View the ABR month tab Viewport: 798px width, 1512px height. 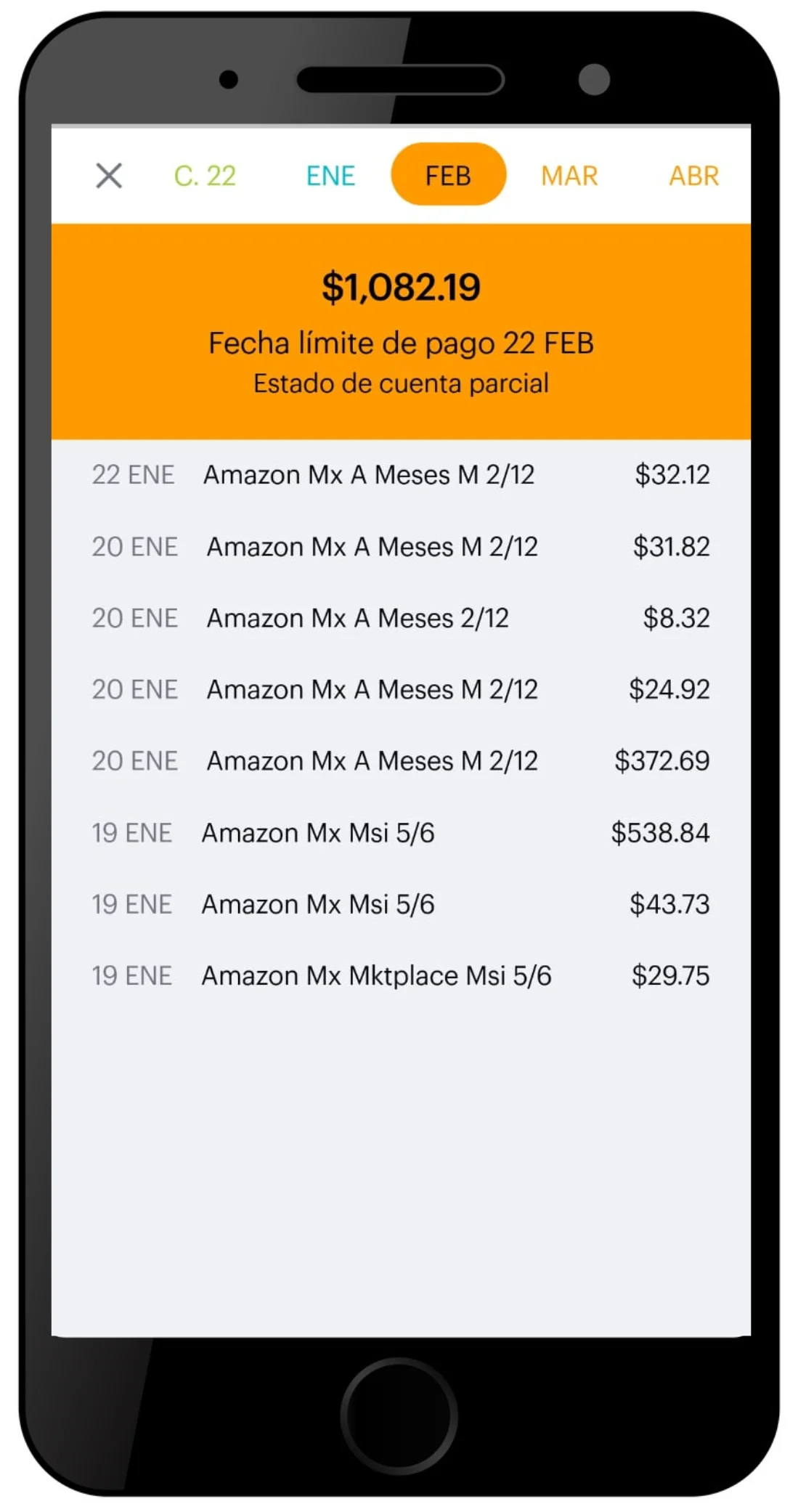[x=692, y=175]
